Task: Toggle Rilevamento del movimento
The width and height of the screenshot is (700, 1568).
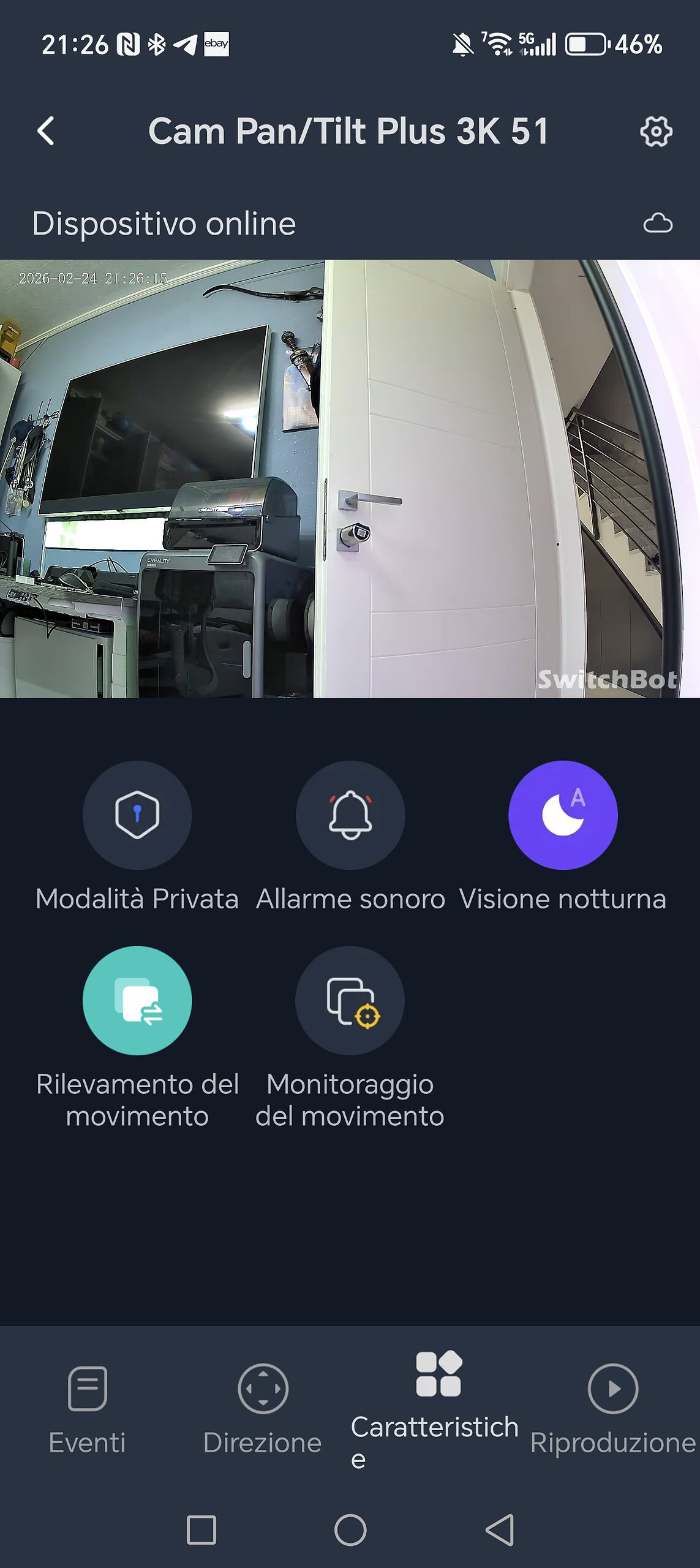Action: point(137,1000)
